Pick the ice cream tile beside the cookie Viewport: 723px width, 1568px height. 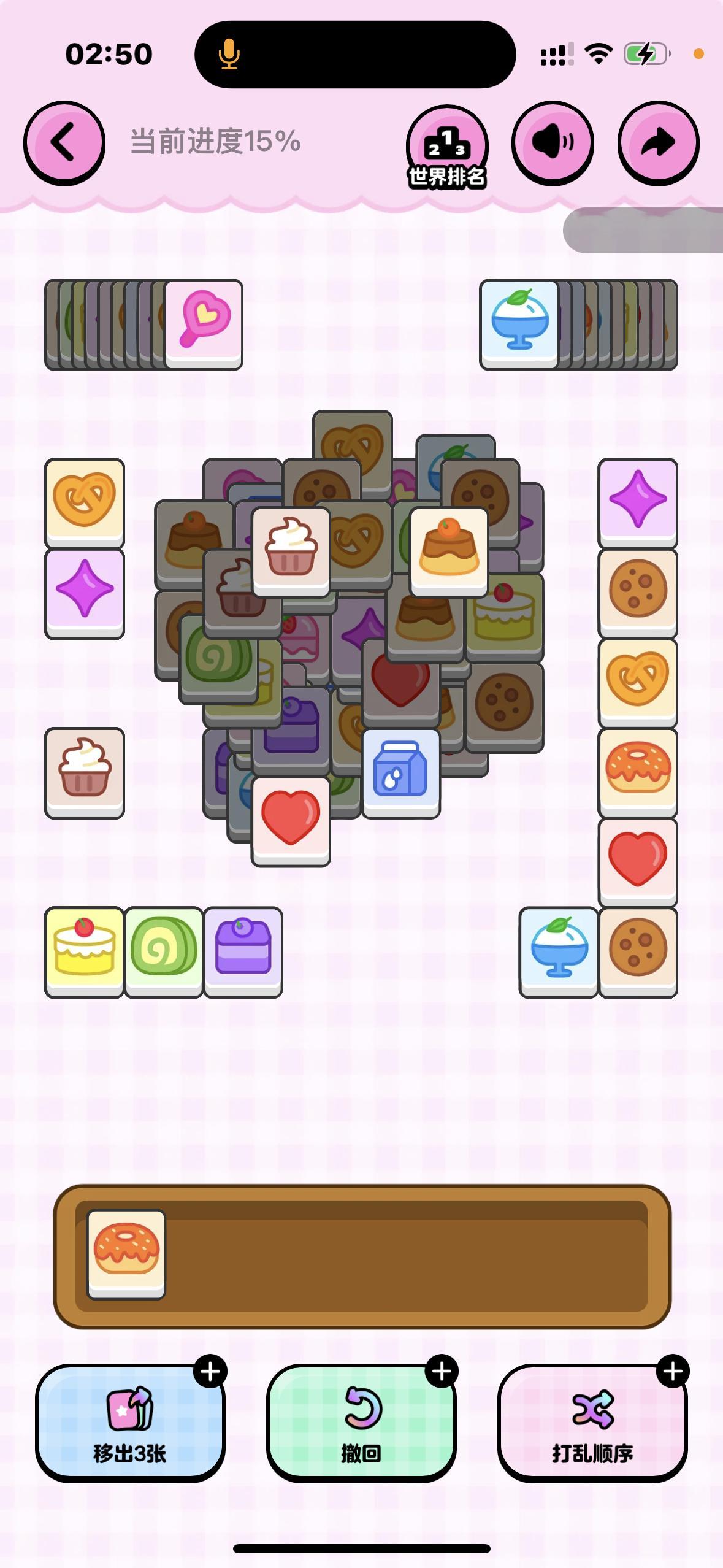(x=558, y=952)
